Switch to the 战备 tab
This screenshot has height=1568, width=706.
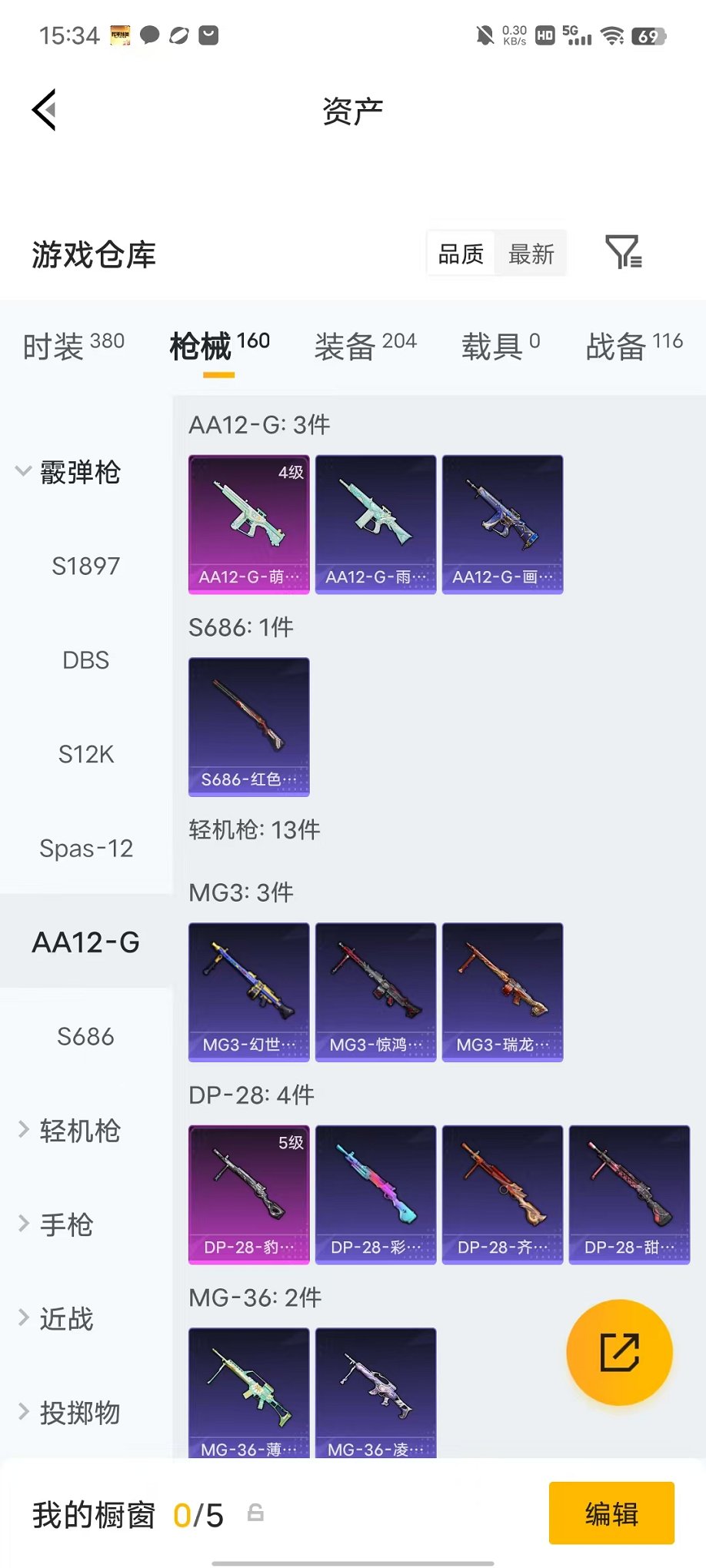coord(634,346)
